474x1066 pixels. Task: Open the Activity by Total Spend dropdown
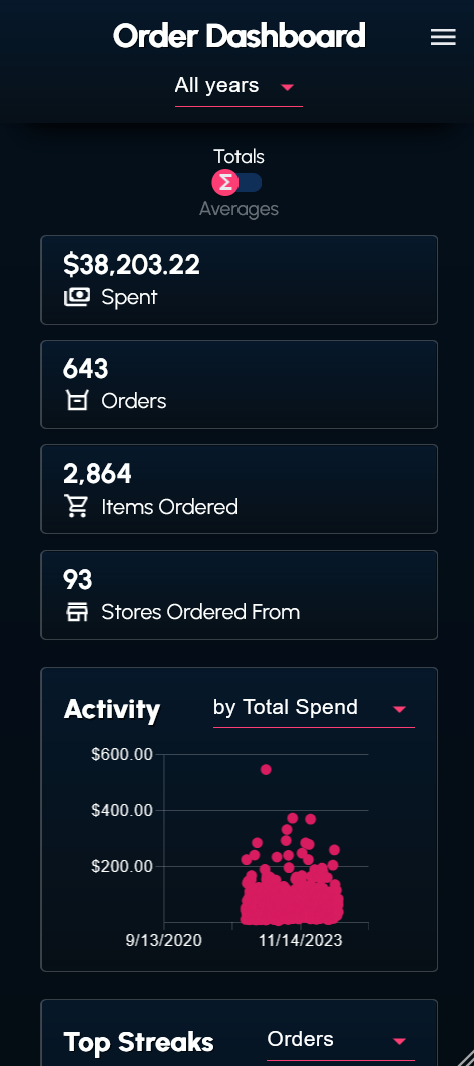(x=314, y=708)
